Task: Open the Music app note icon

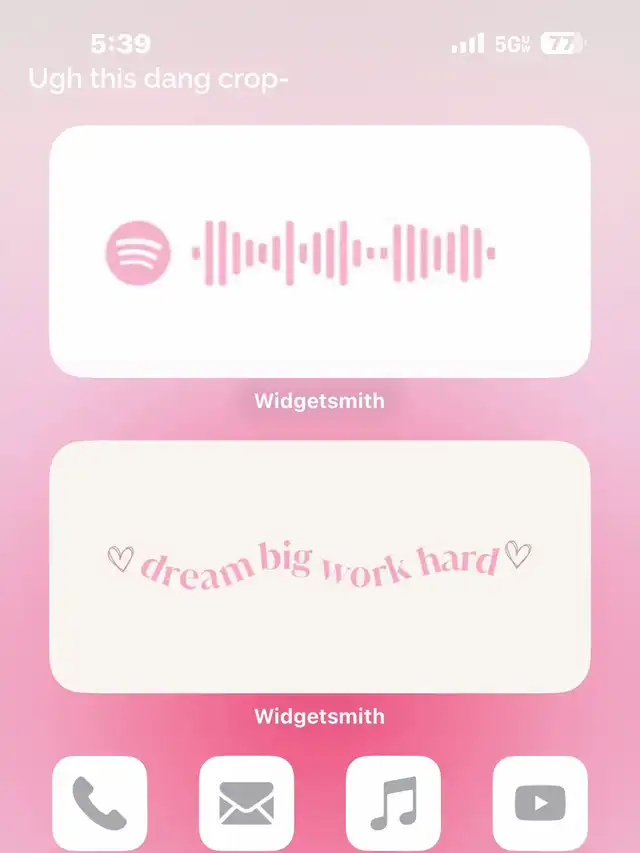Action: pyautogui.click(x=393, y=803)
